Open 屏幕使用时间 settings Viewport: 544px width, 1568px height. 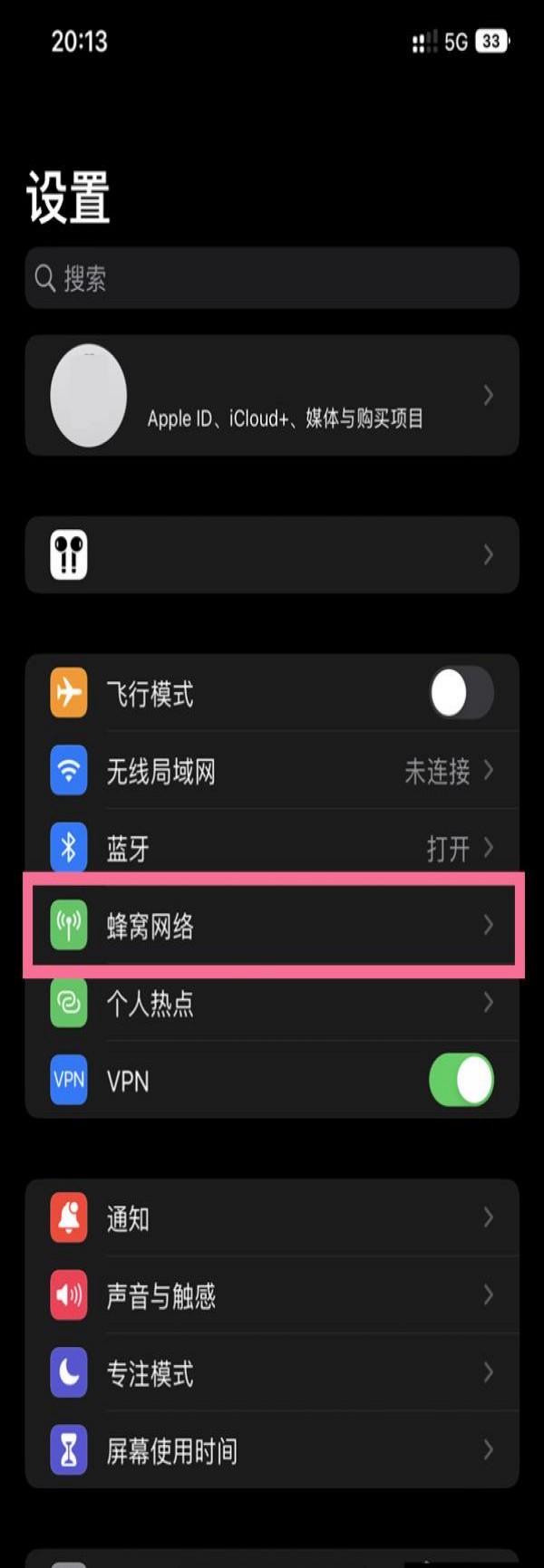click(x=272, y=1450)
